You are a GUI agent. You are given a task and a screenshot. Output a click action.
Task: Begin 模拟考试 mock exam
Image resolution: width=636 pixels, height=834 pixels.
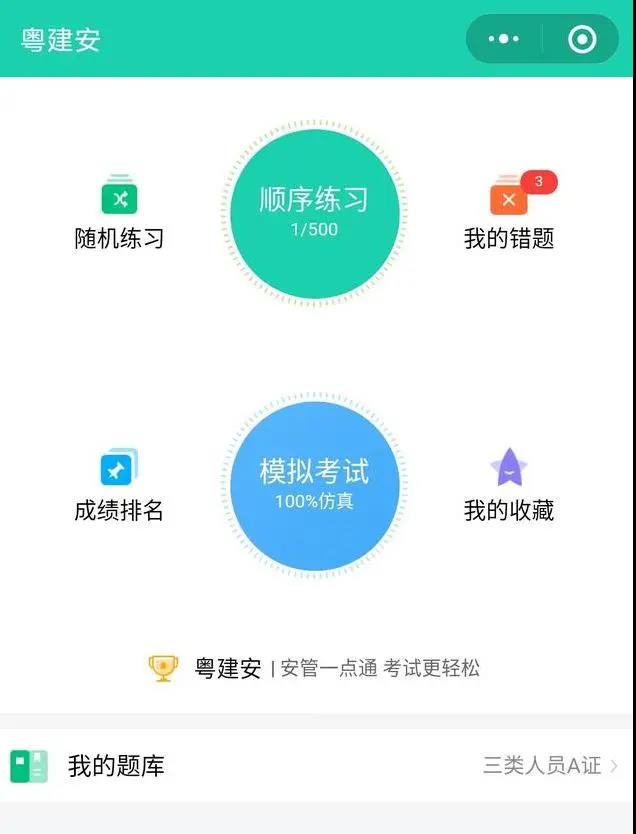[x=314, y=483]
